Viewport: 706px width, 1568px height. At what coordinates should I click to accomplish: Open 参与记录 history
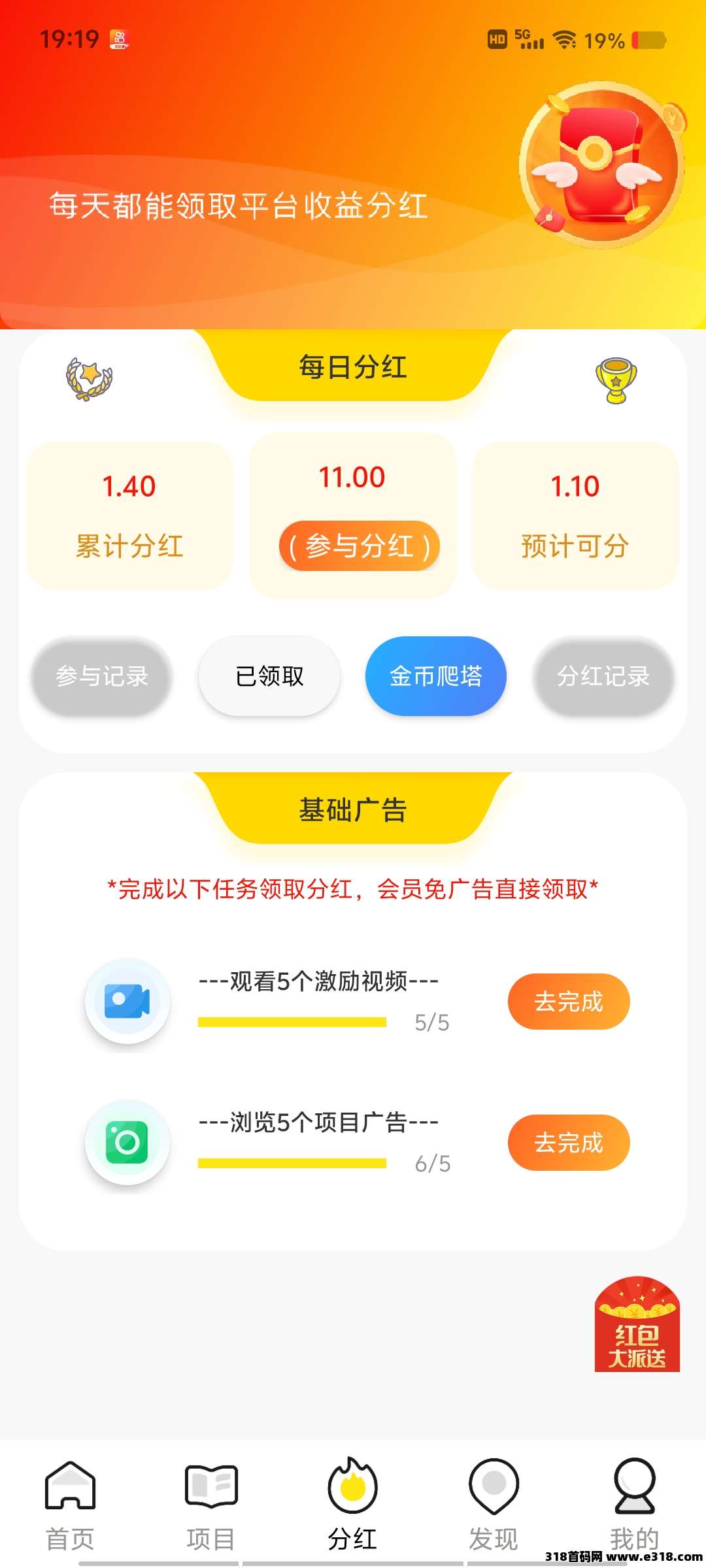[102, 676]
